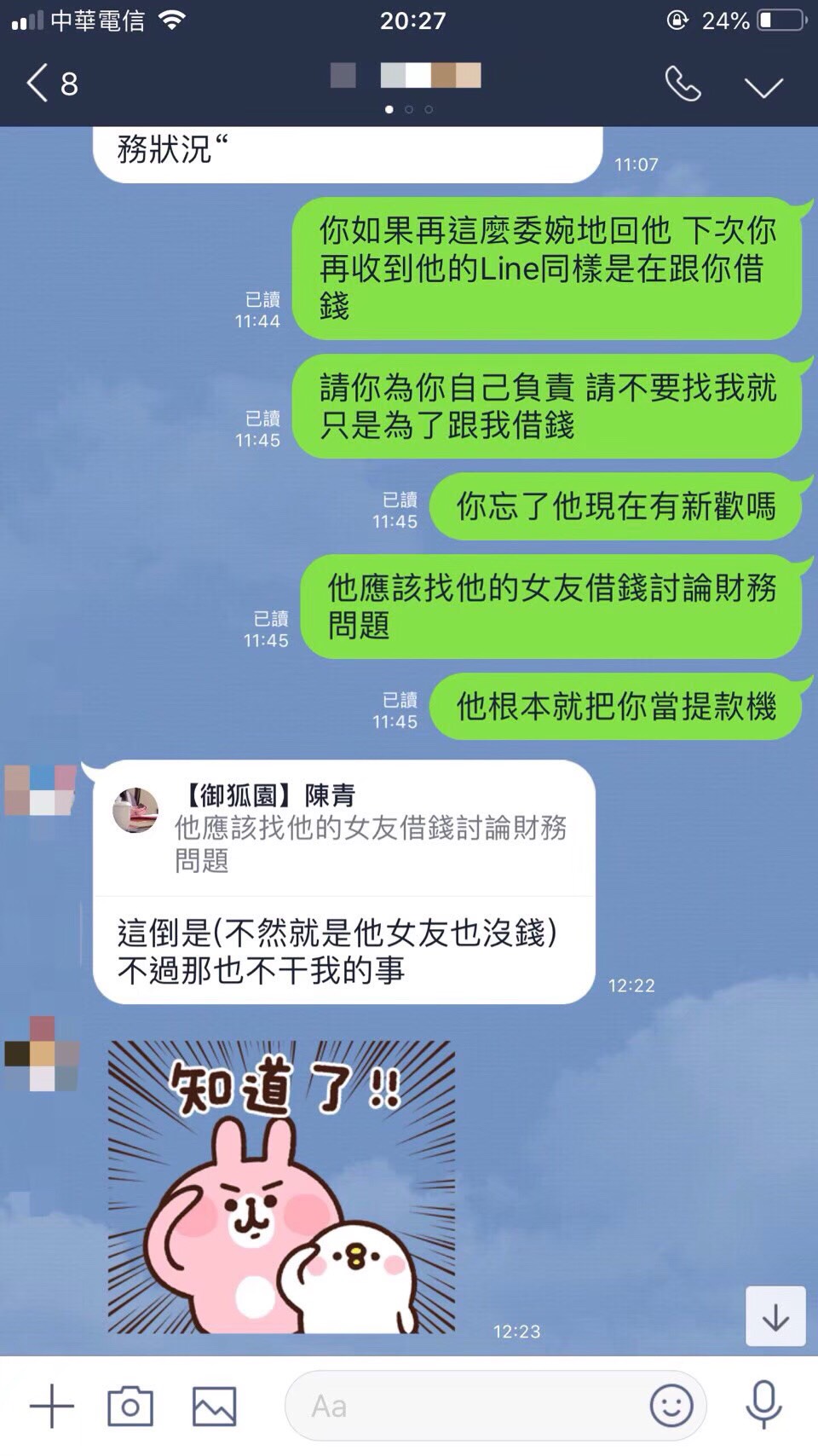Go back to the chat list

click(x=49, y=84)
